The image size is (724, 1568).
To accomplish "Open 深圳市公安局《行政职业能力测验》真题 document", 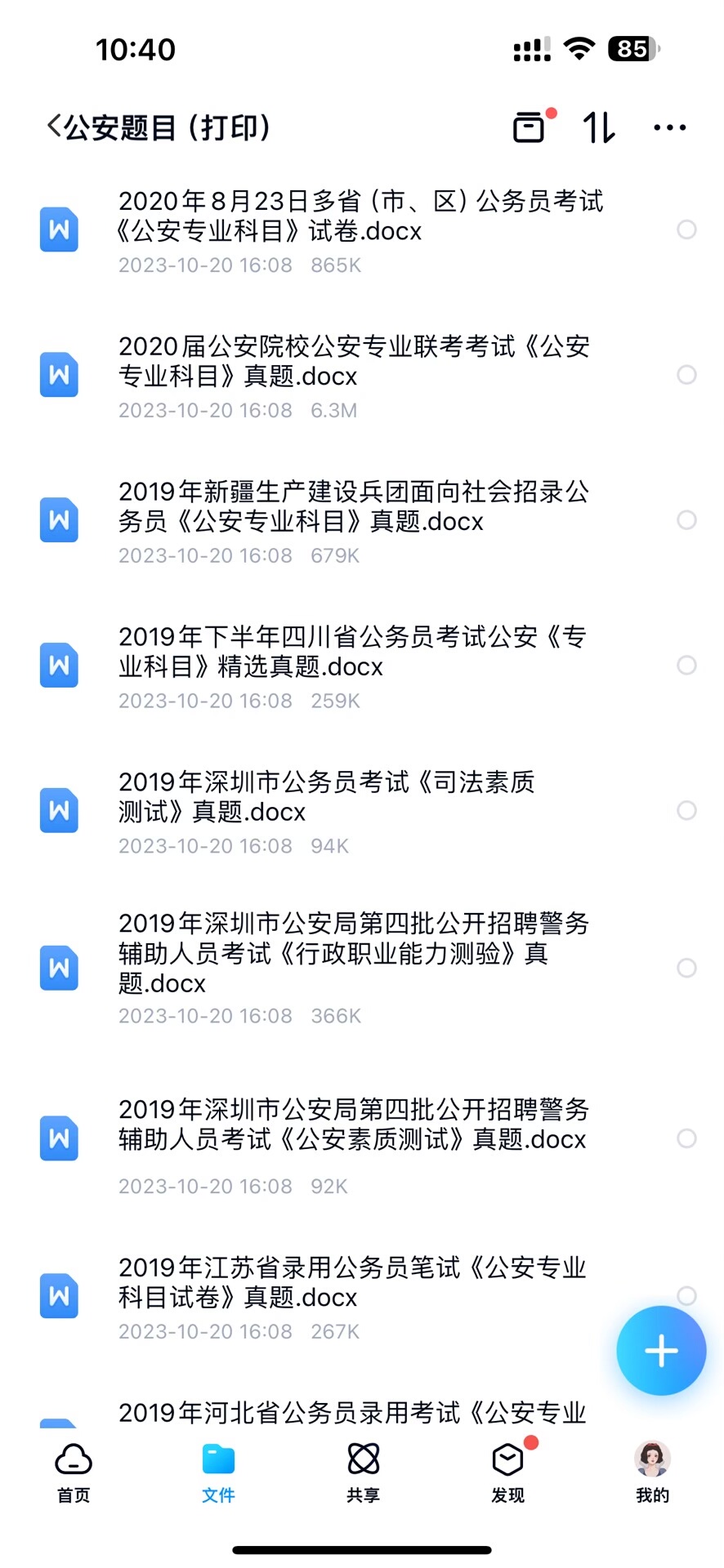I will pos(353,953).
